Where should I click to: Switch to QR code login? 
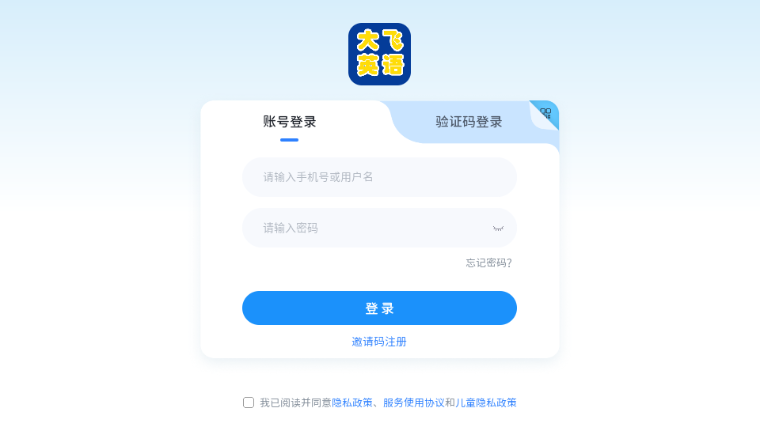546,113
